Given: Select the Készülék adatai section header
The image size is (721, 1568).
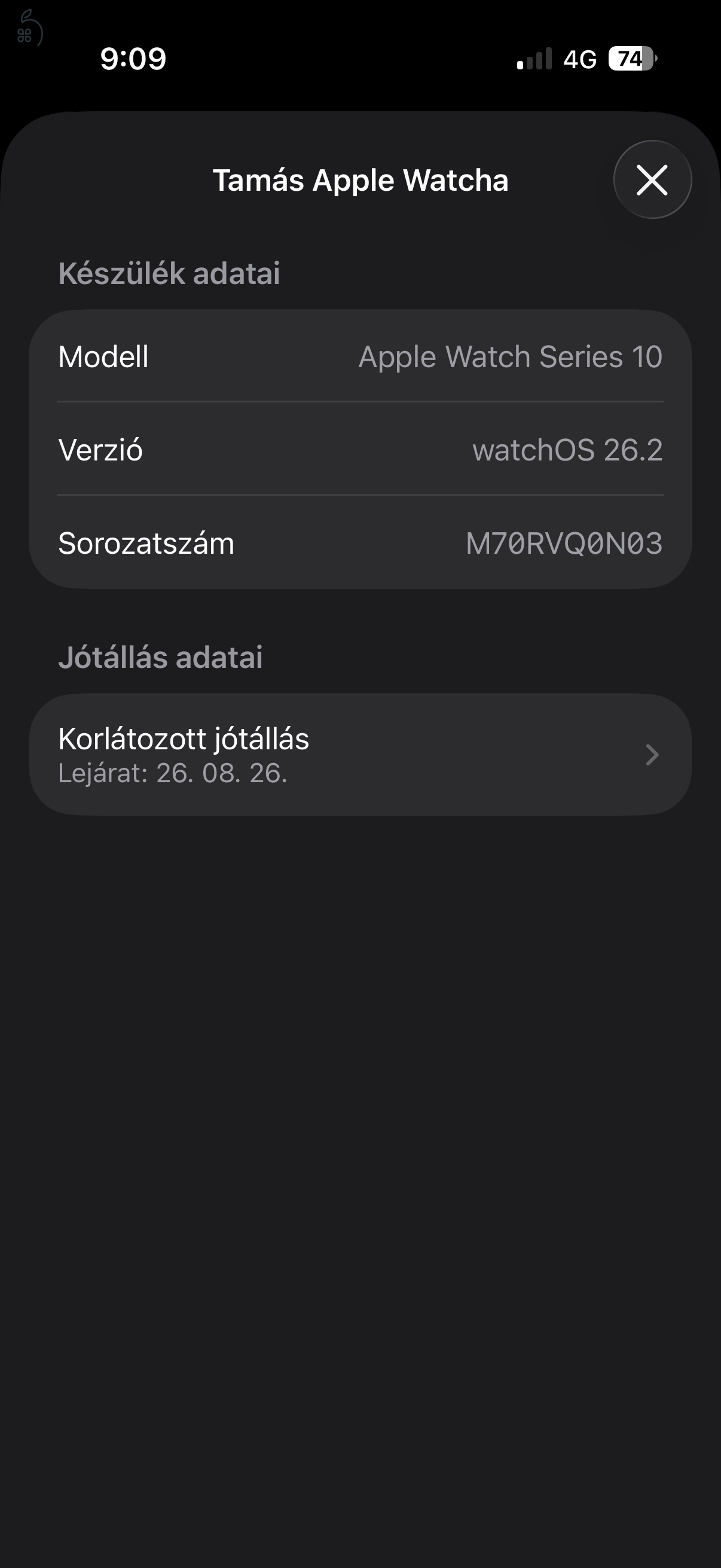Looking at the screenshot, I should point(169,273).
